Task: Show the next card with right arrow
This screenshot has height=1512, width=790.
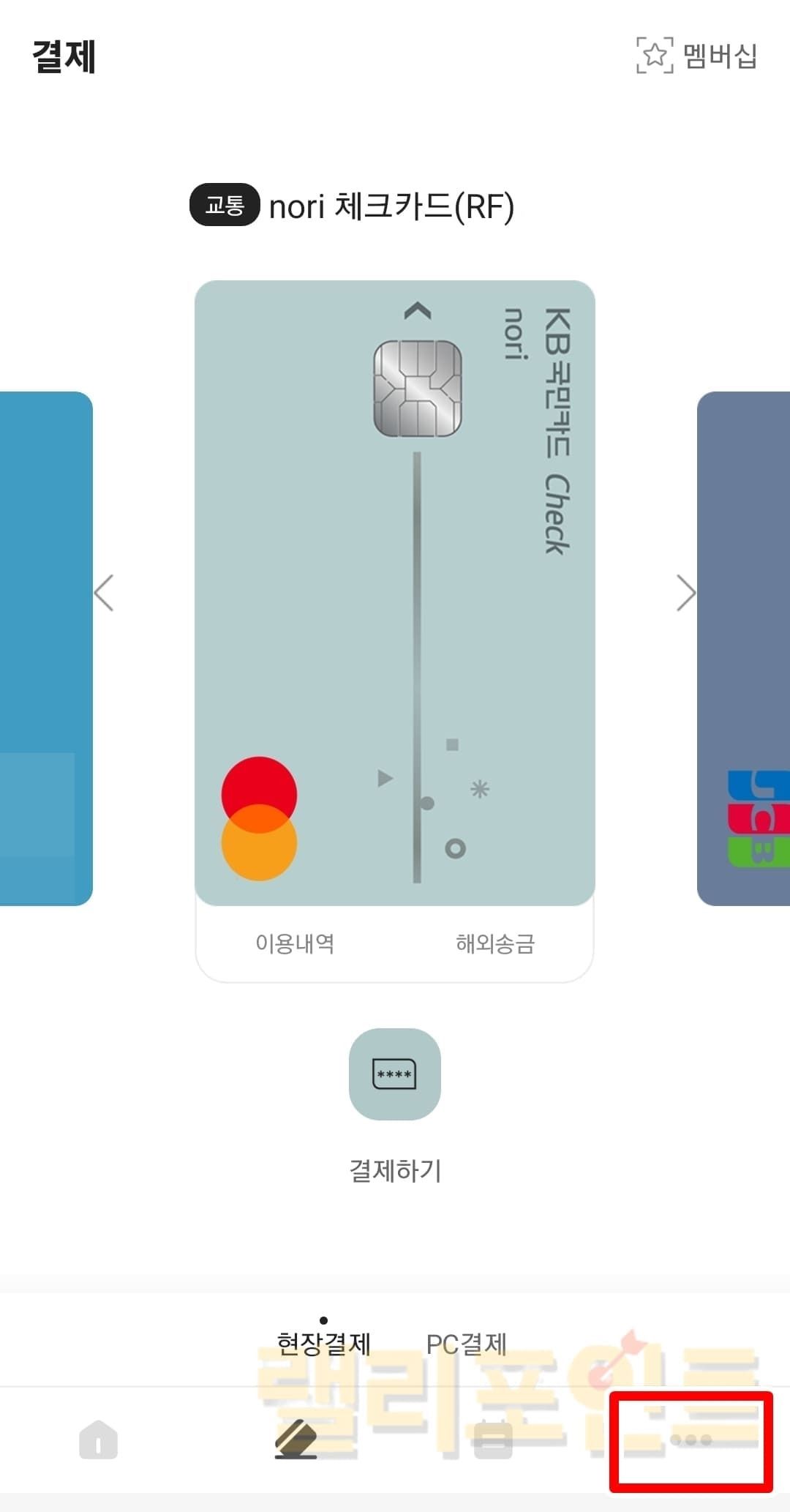Action: click(x=685, y=593)
